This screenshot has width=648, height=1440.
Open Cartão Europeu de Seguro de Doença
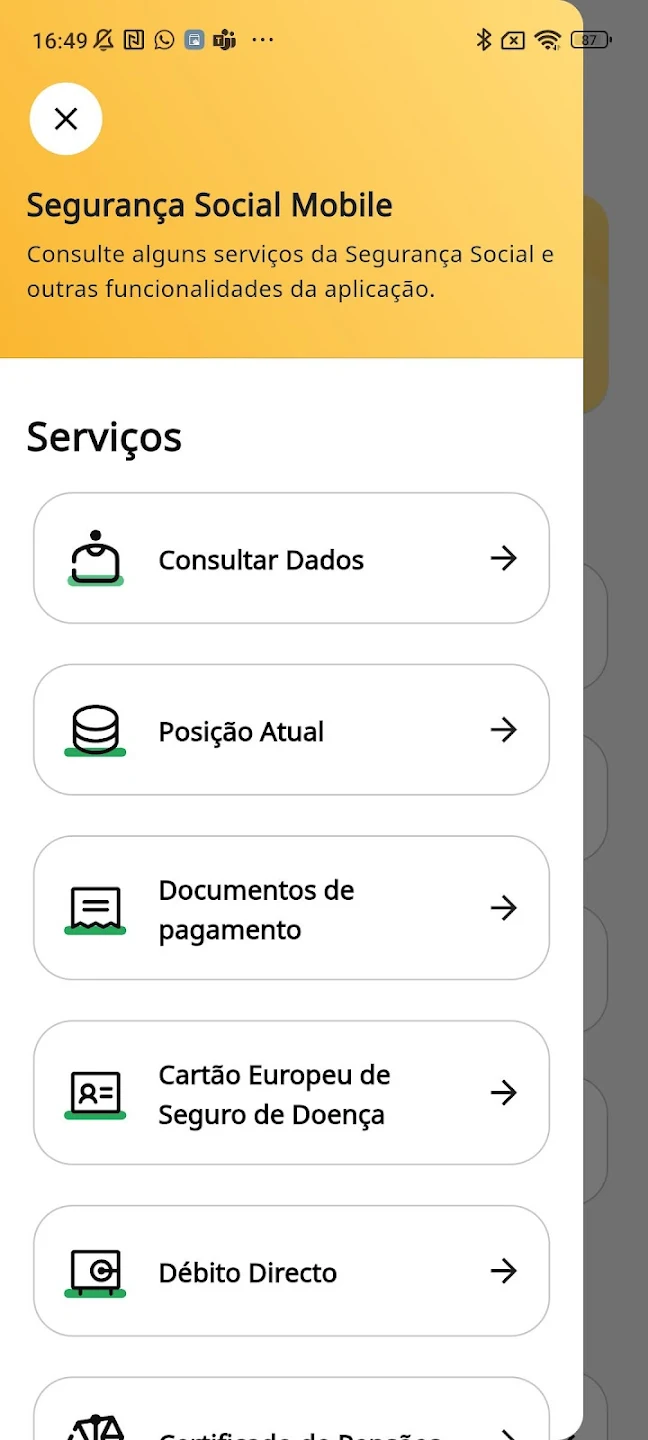pos(291,1093)
